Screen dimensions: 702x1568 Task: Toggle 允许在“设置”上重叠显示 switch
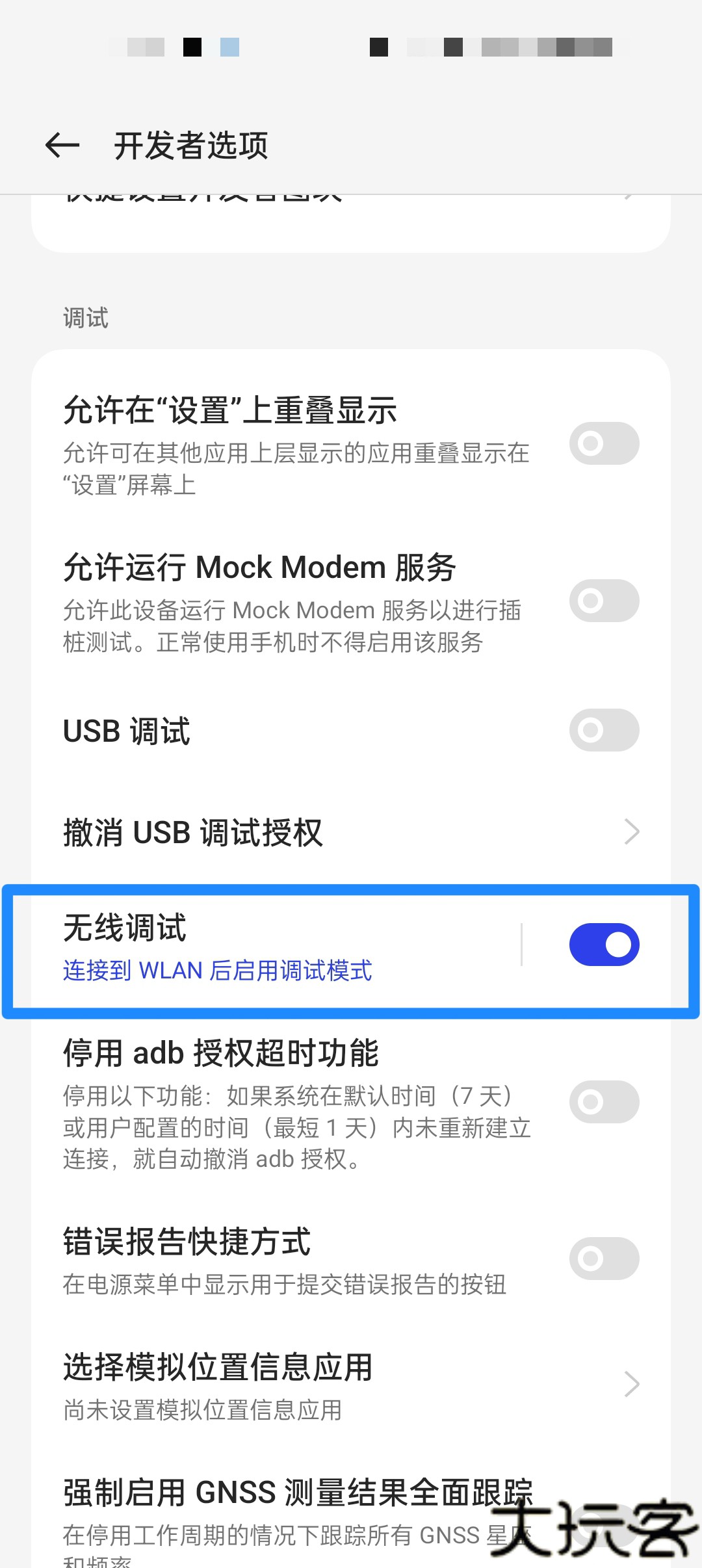604,443
